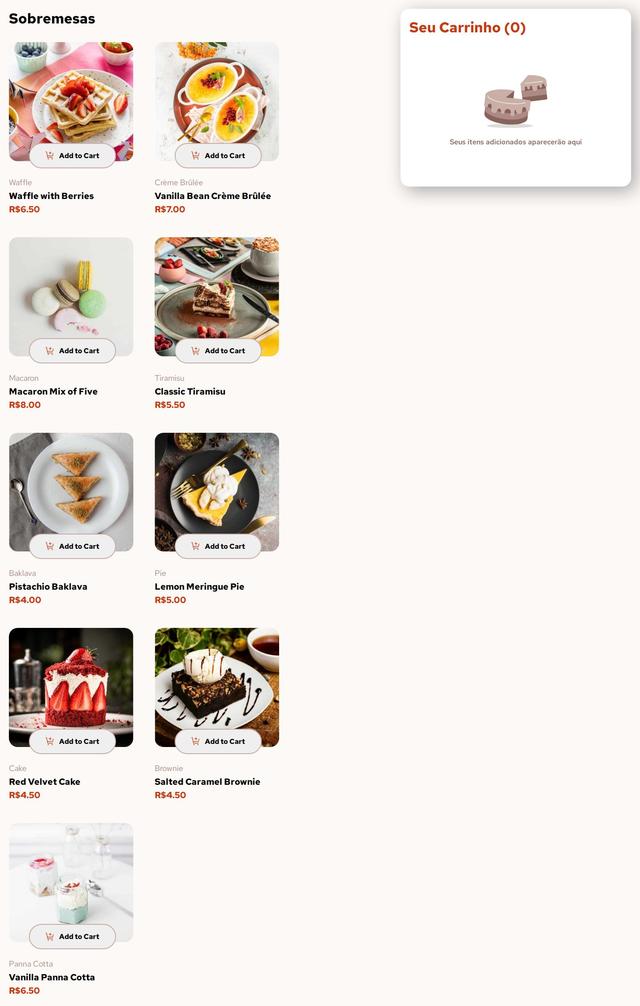The height and width of the screenshot is (1006, 640).
Task: Add Pistachio Baklava to cart
Action: tap(72, 546)
